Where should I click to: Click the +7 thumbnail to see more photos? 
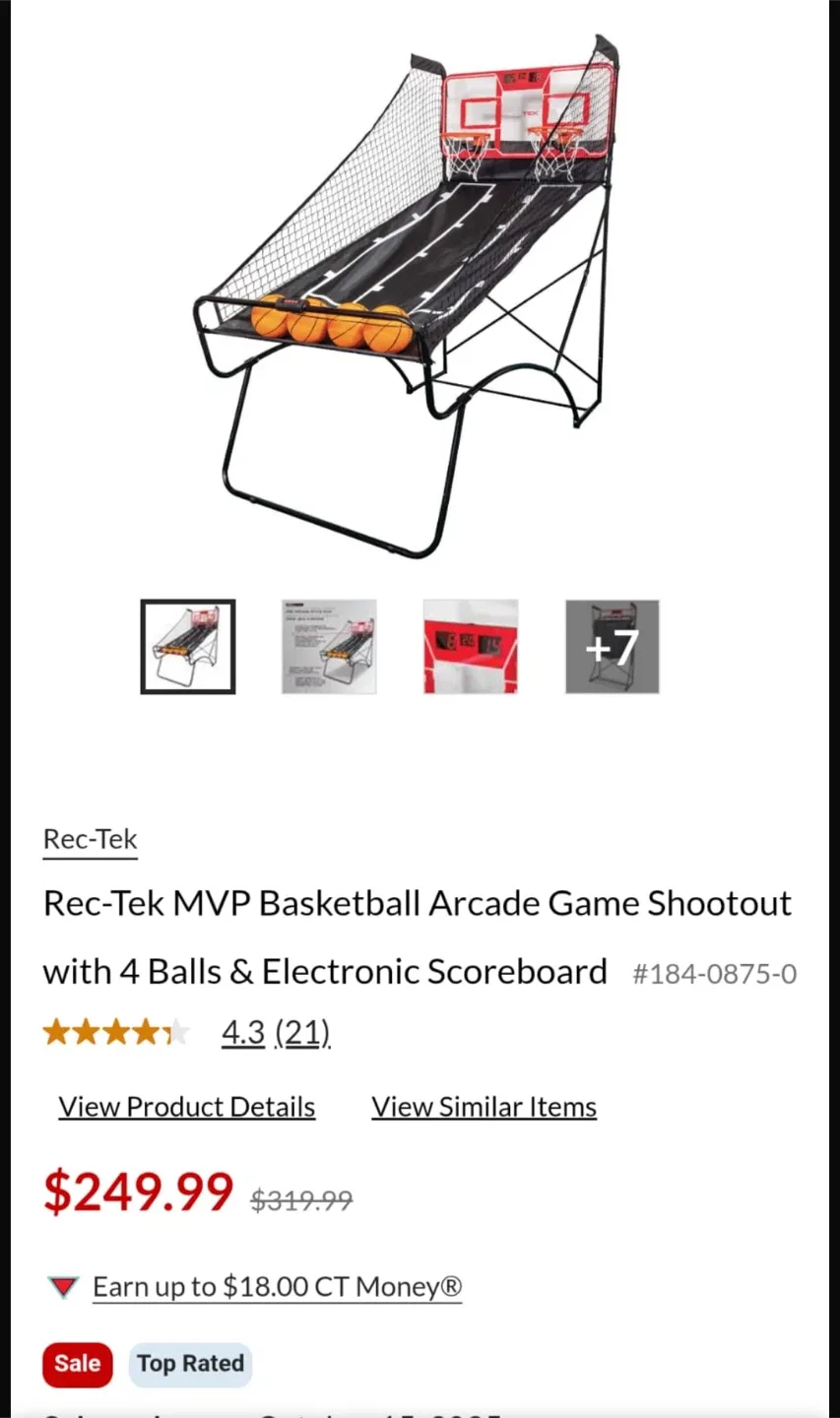(x=612, y=647)
